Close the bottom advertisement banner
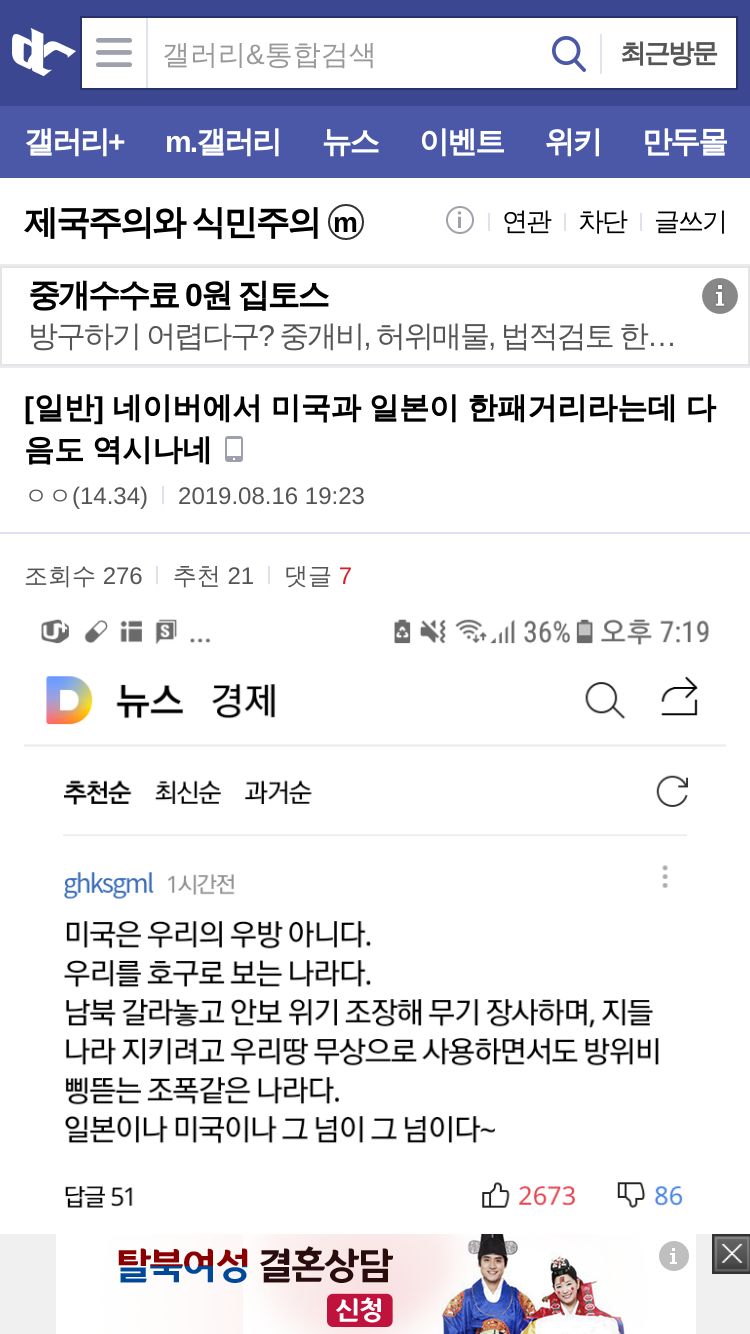Screen dimensions: 750x1334 coord(731,1254)
